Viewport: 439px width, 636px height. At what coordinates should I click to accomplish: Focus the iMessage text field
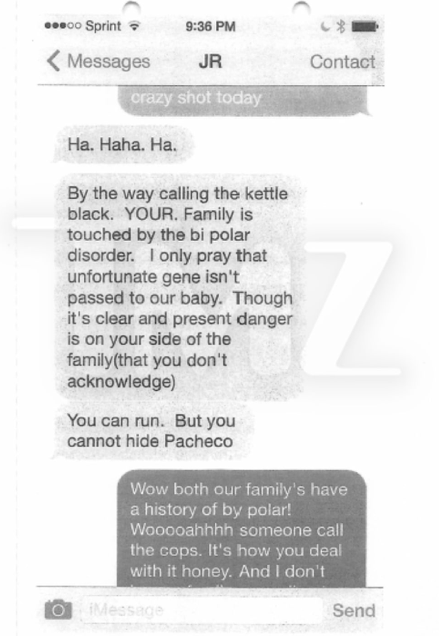pyautogui.click(x=202, y=610)
